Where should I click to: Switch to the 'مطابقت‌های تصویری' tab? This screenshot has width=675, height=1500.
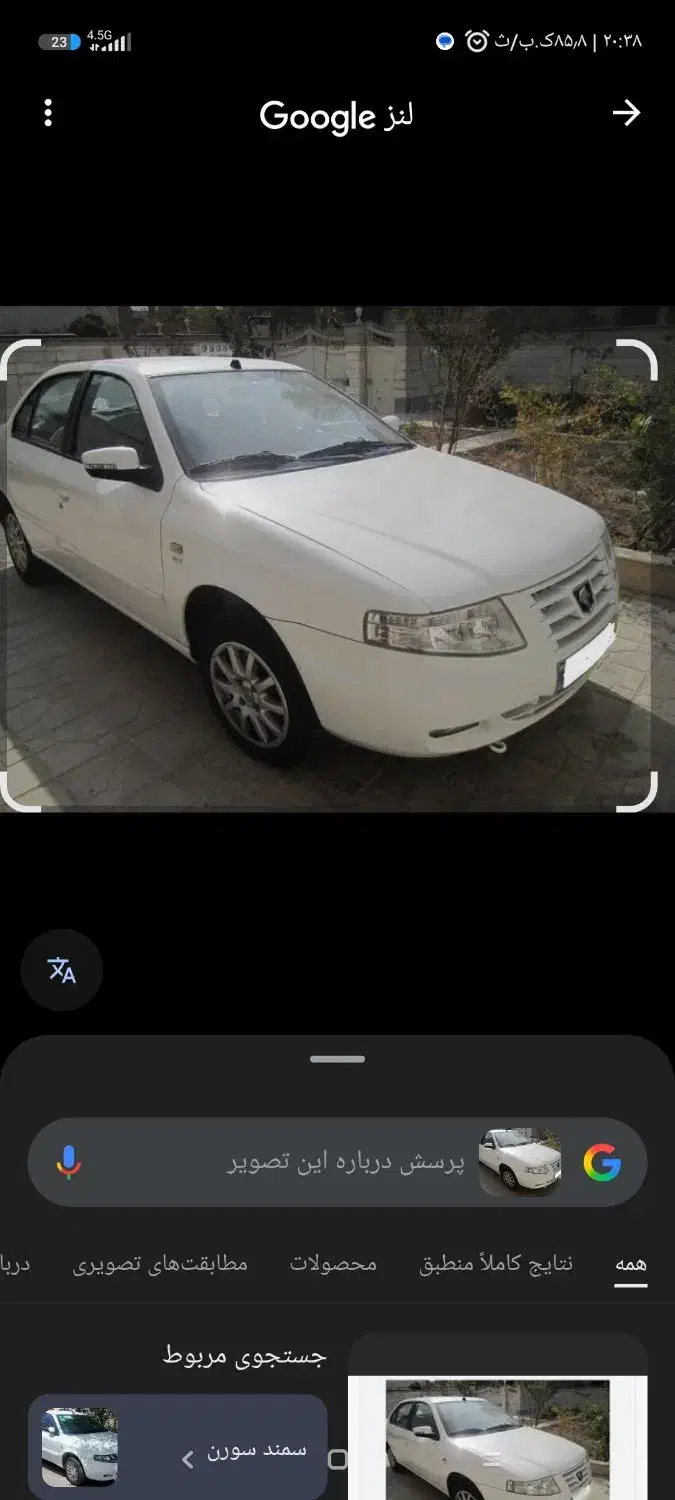click(x=160, y=1264)
